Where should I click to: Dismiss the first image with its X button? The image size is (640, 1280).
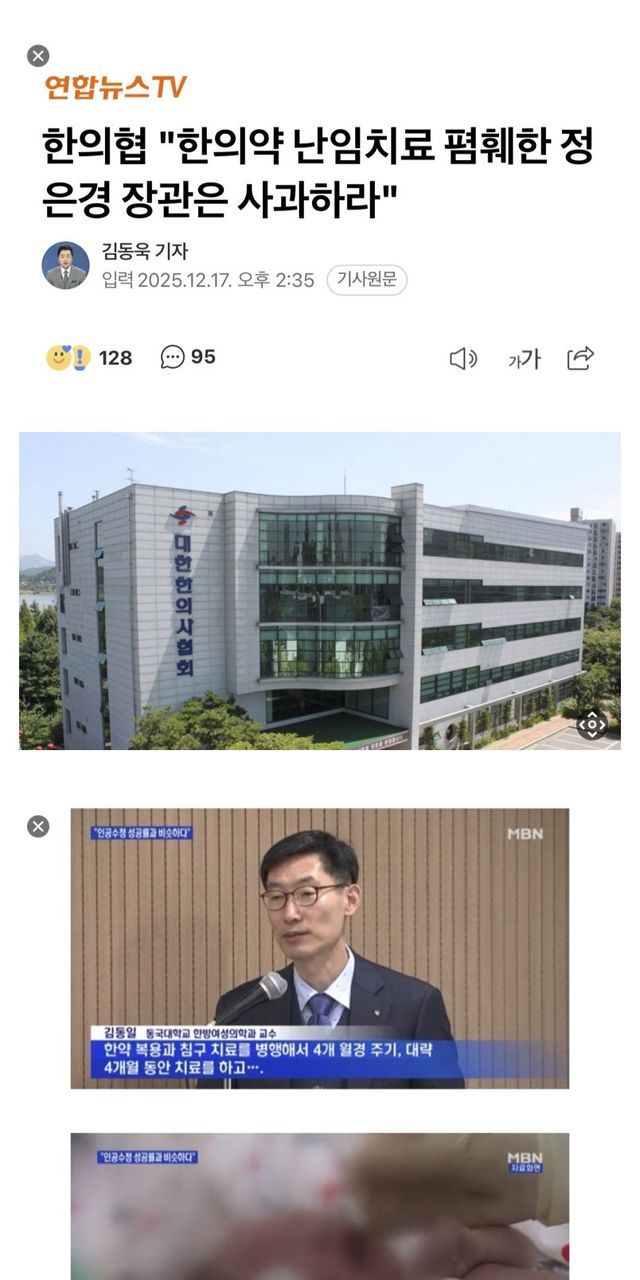pos(38,56)
